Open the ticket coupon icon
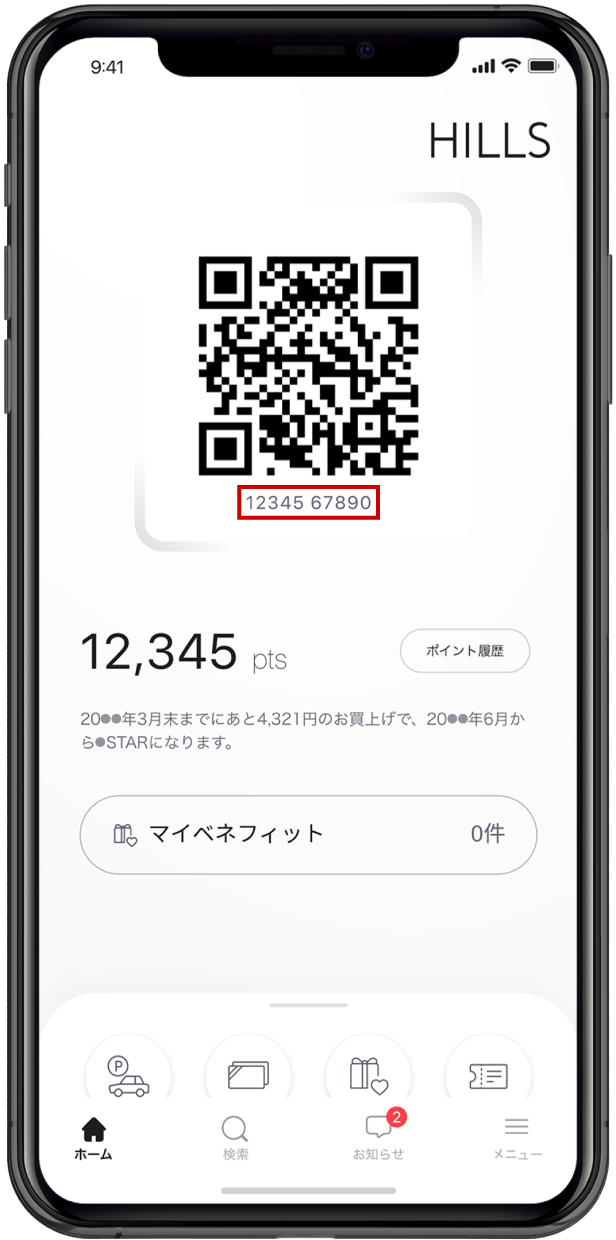616x1240 pixels. pyautogui.click(x=488, y=1074)
